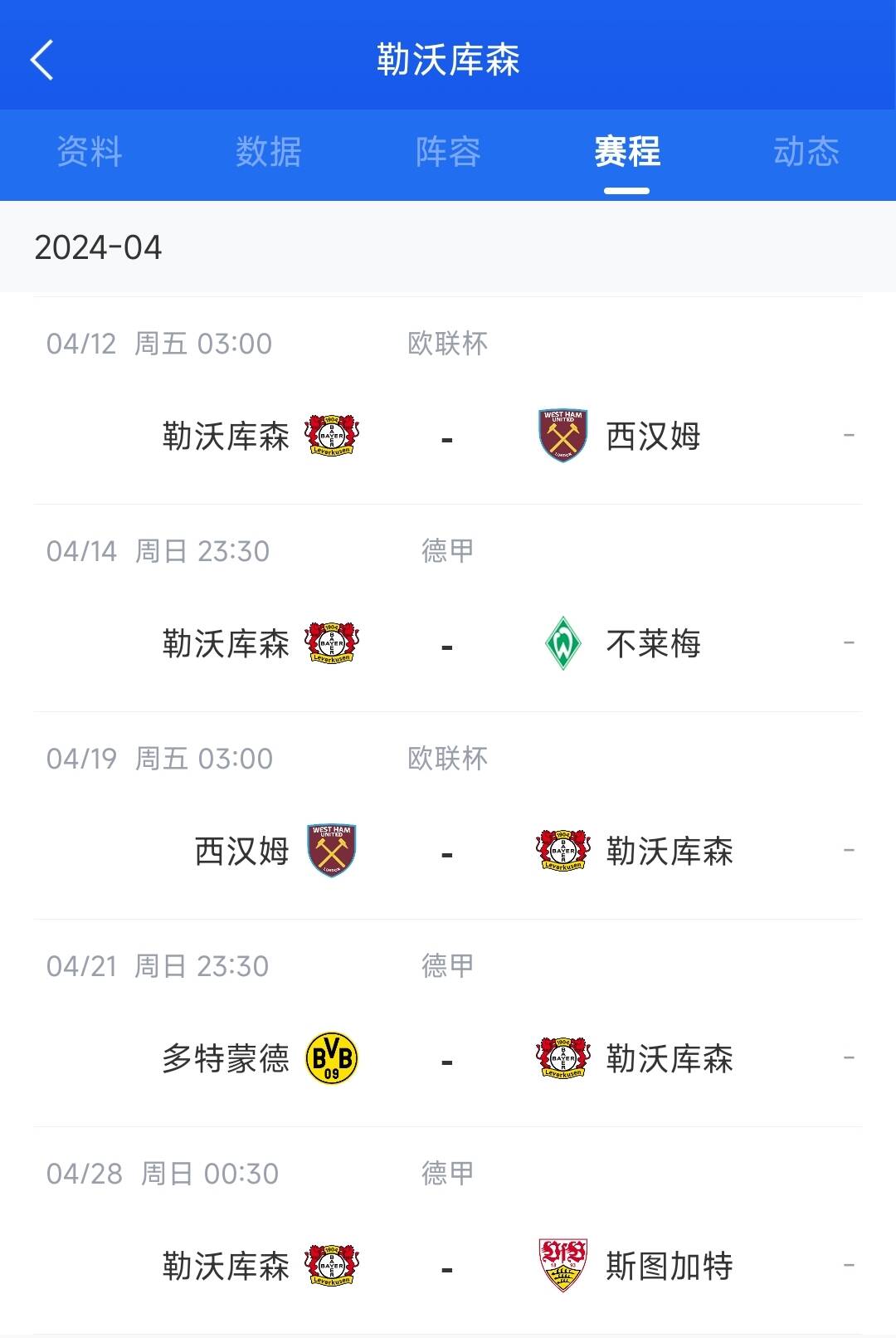
Task: Go back using the top-left arrow
Action: pyautogui.click(x=41, y=60)
